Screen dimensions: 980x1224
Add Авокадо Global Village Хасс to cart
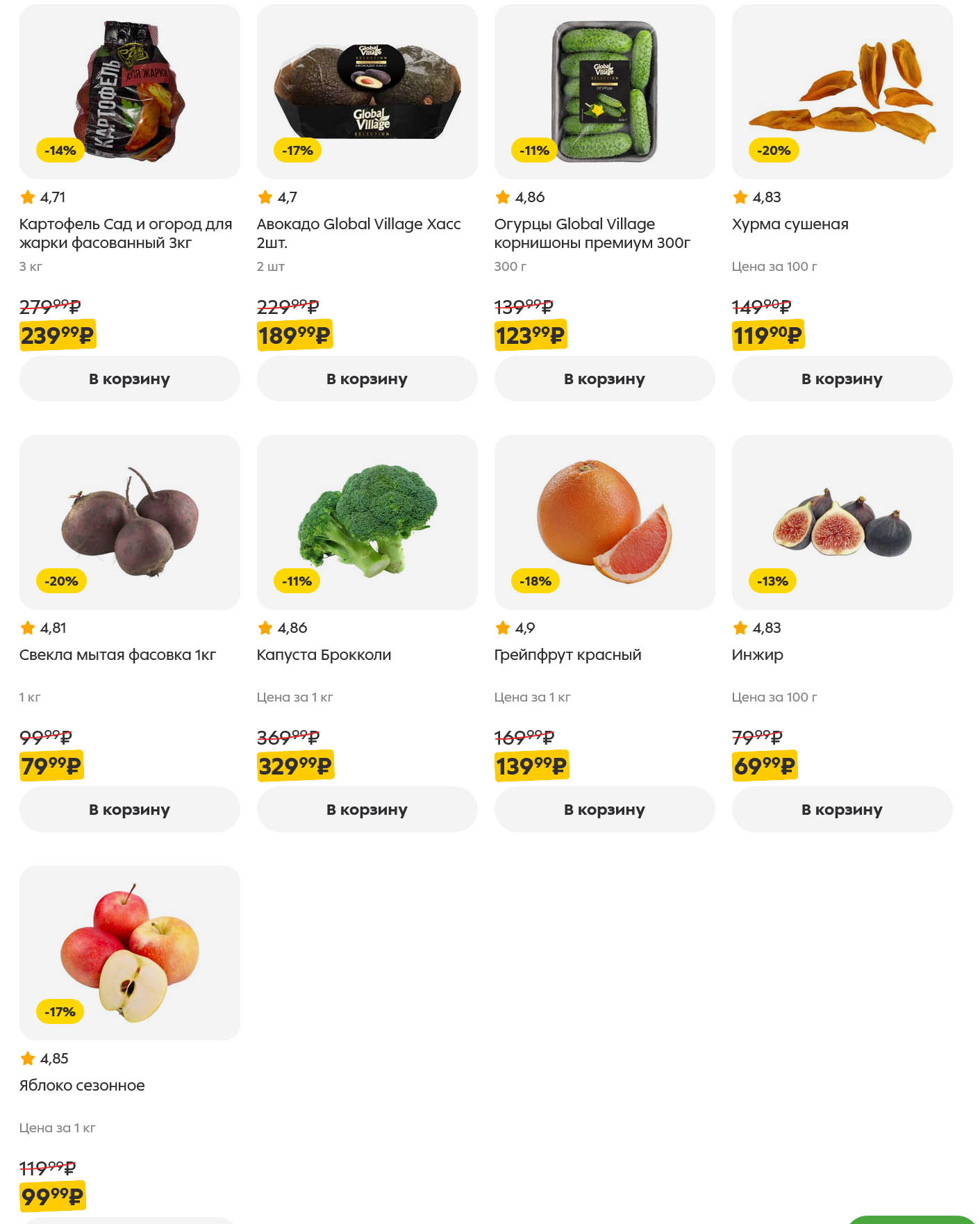click(367, 379)
